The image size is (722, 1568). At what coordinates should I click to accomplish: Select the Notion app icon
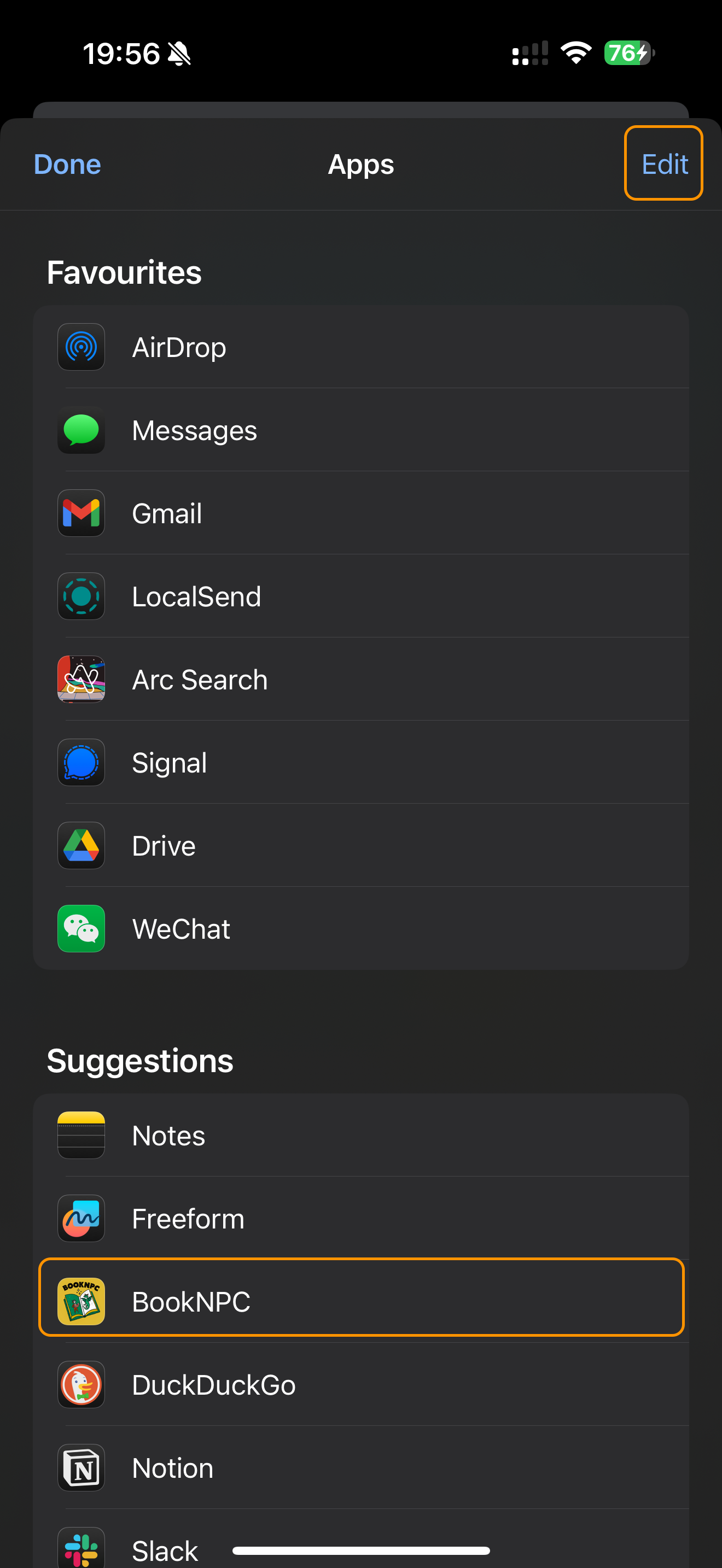[81, 1467]
